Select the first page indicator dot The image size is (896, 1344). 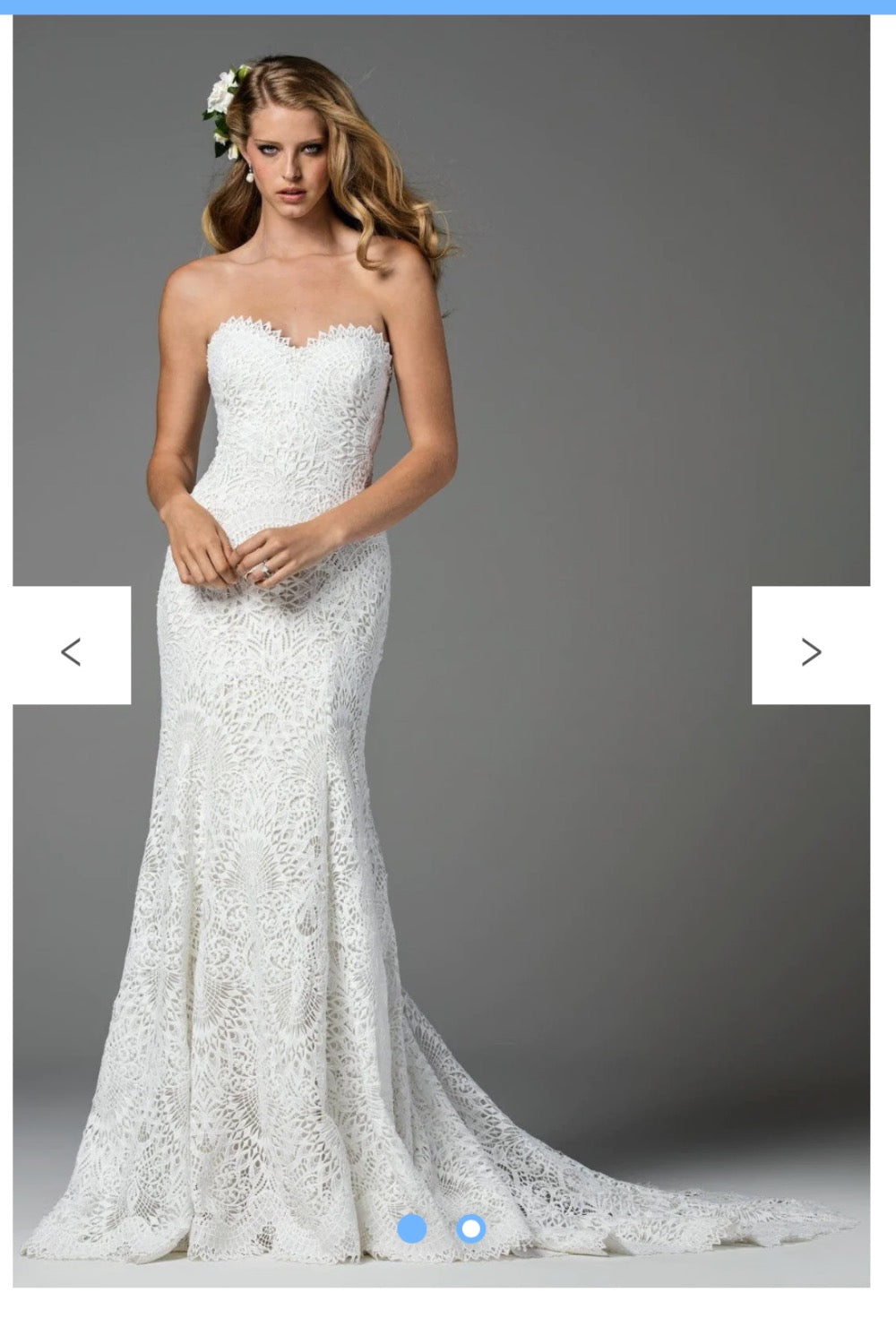tap(412, 1228)
